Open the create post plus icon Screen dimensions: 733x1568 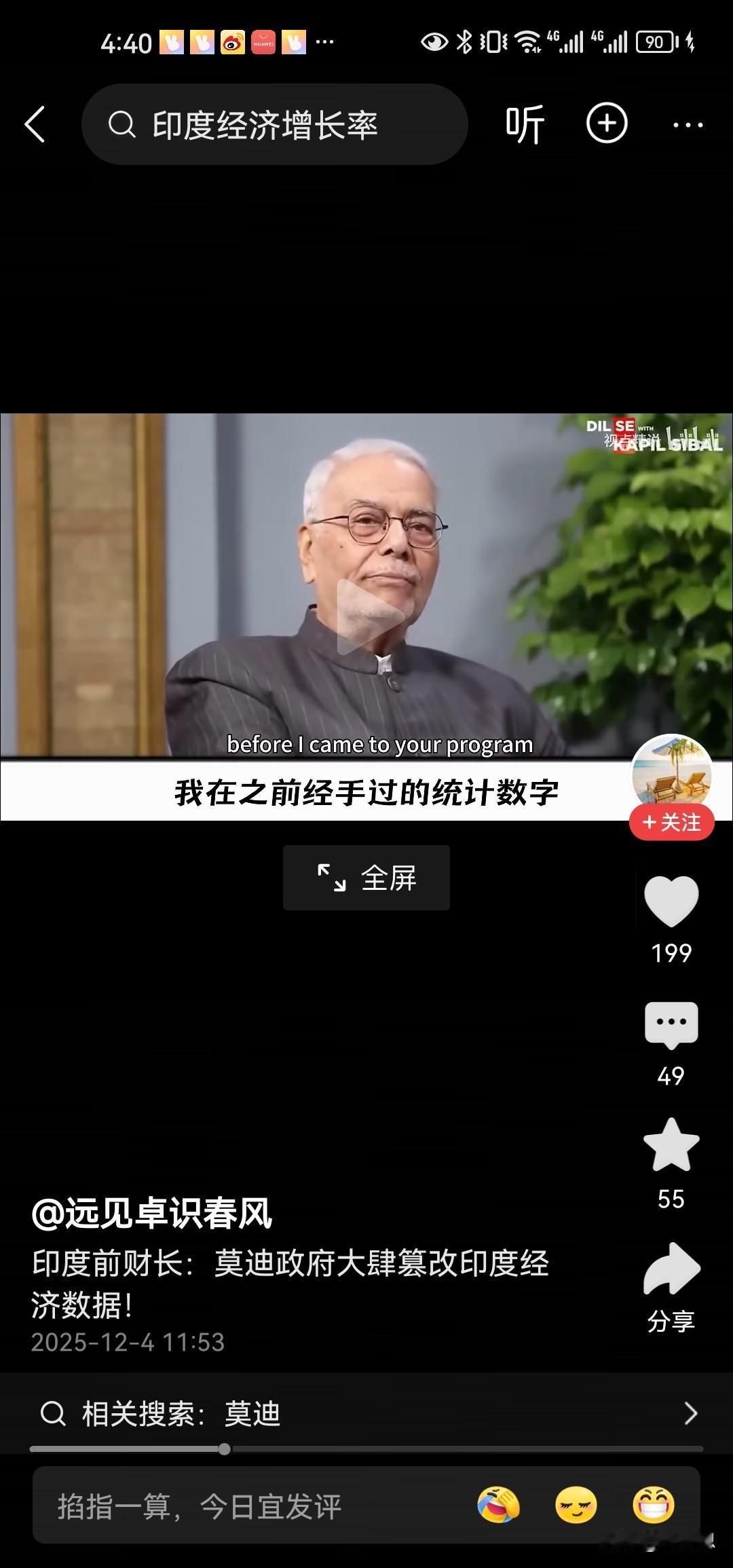606,124
